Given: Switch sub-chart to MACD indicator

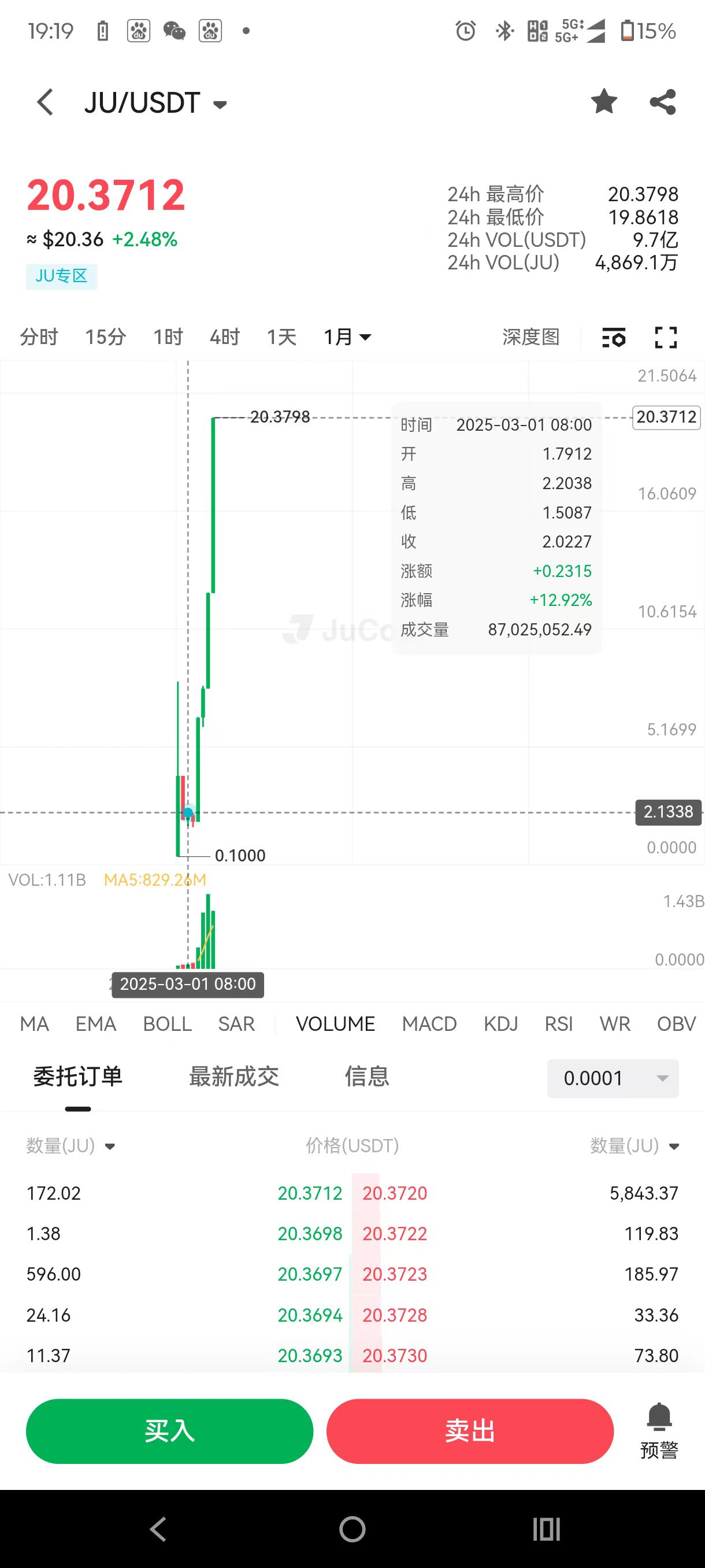Looking at the screenshot, I should tap(429, 1024).
